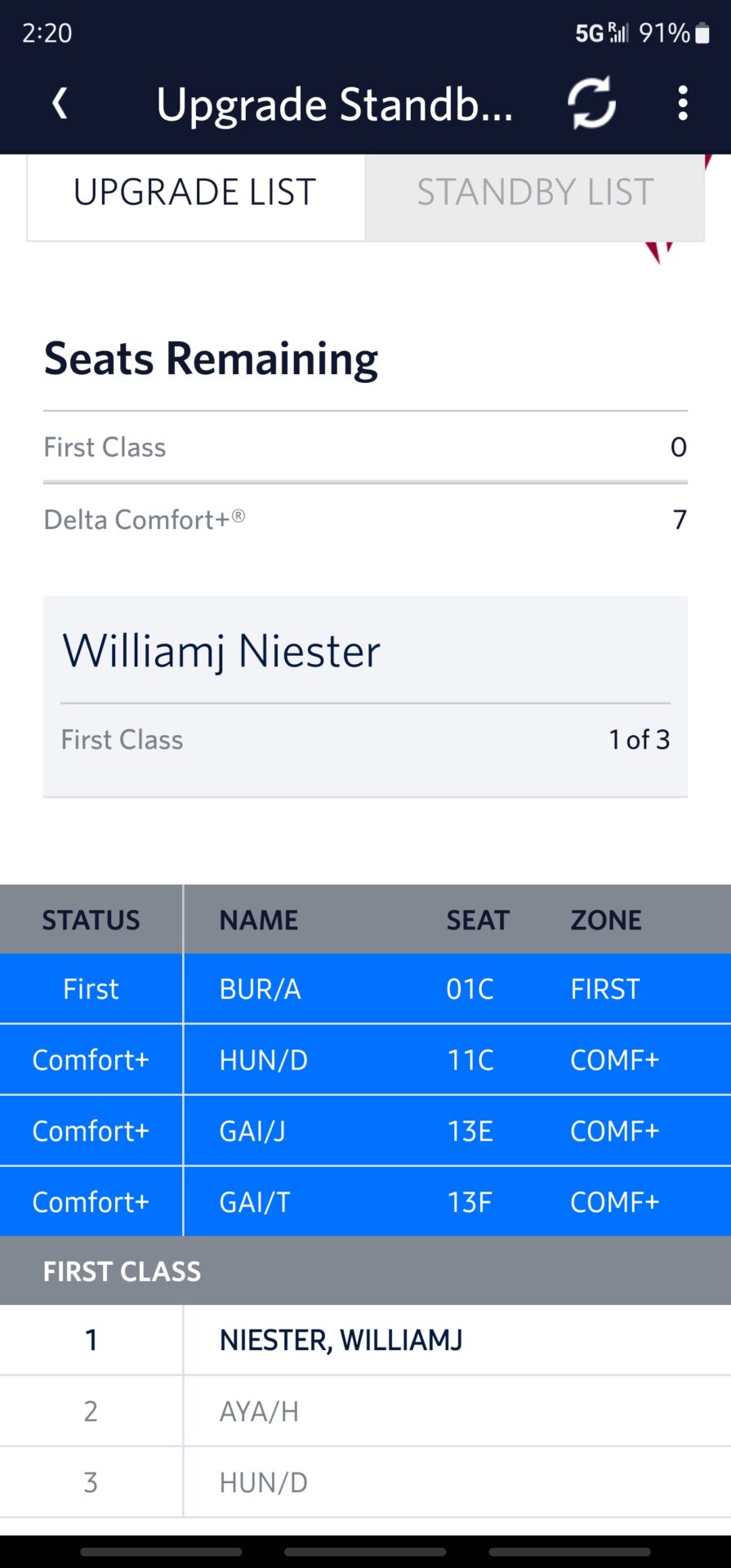Open the three-dot overflow menu
Screen dimensions: 731x1568
[x=683, y=104]
